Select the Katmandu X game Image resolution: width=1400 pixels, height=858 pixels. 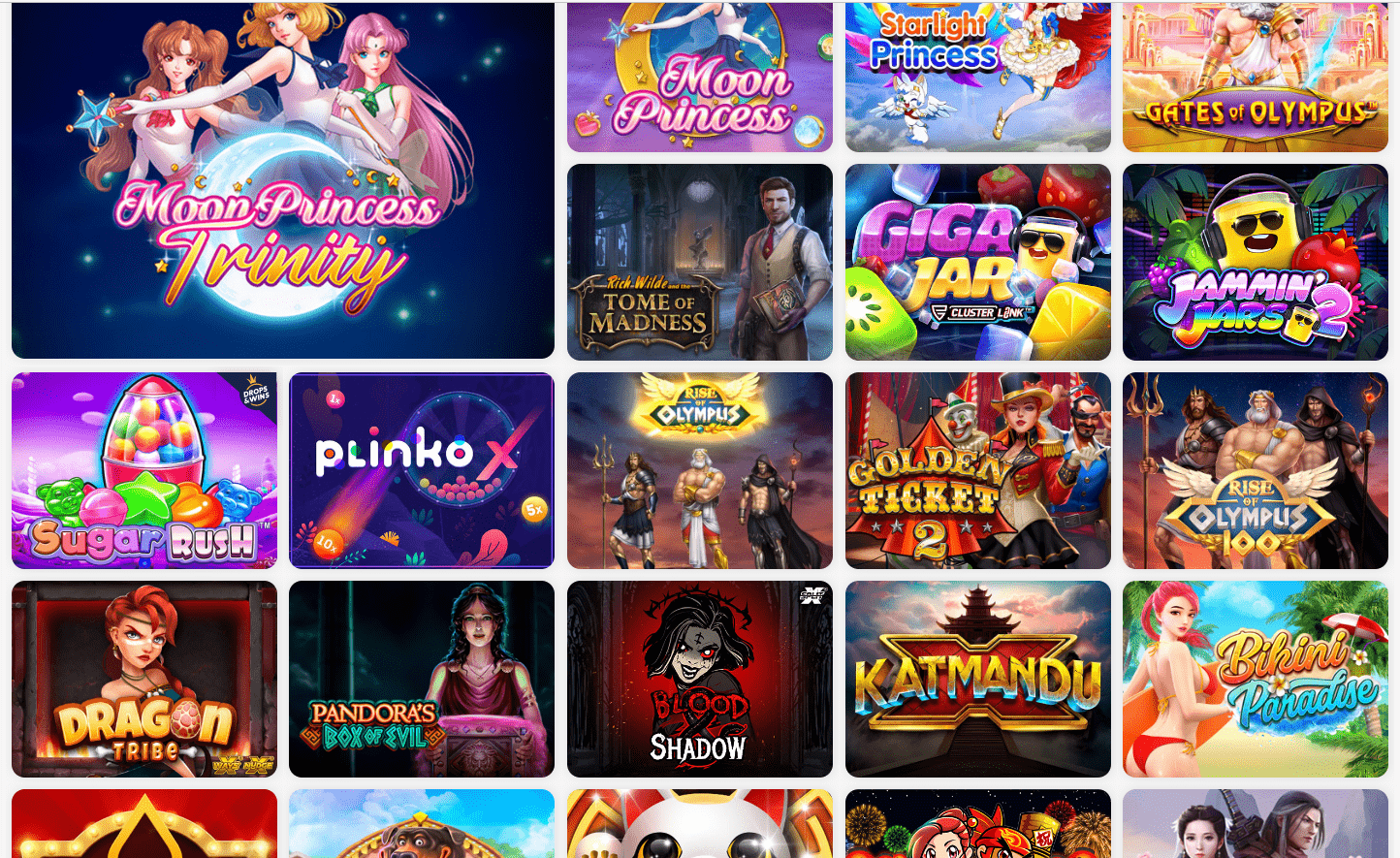tap(977, 679)
